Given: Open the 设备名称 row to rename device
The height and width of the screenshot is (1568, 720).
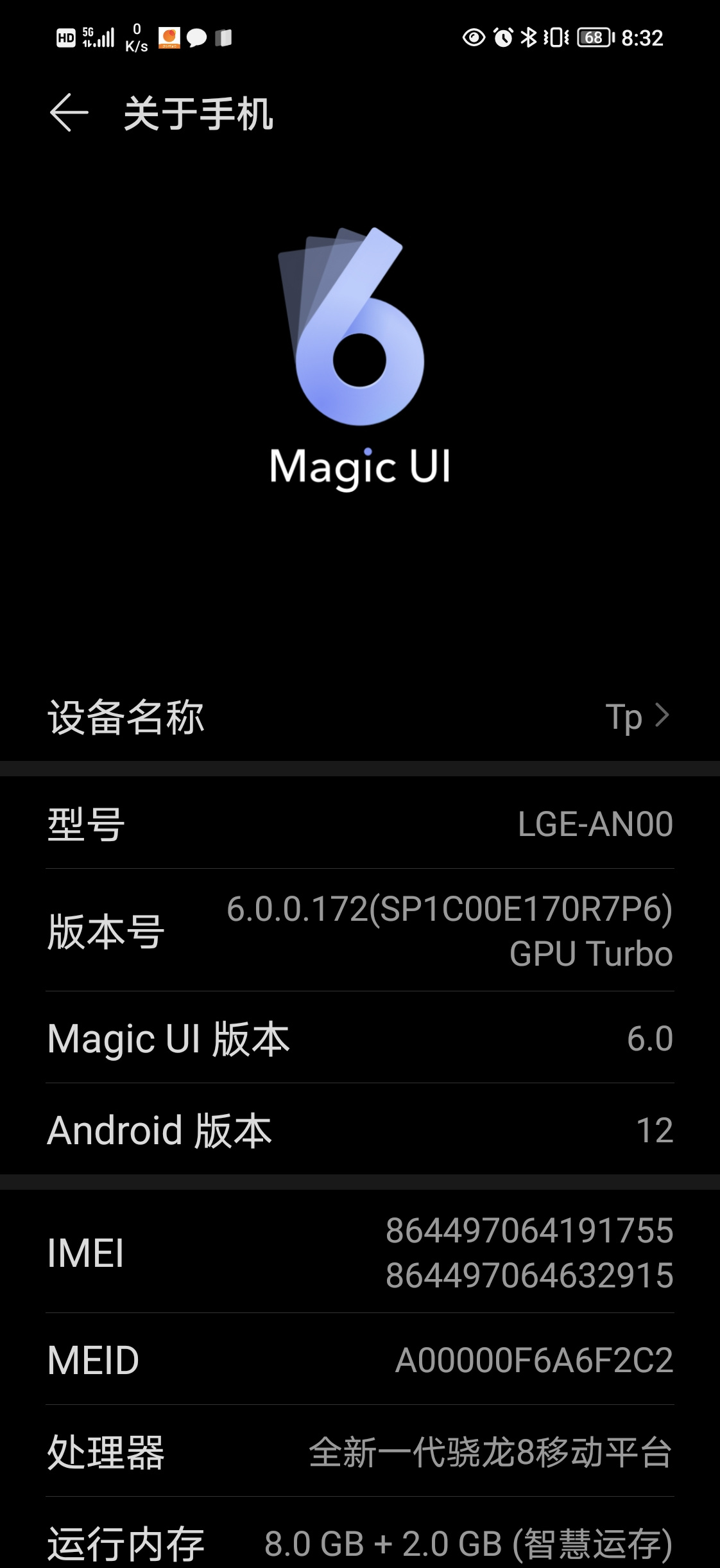Looking at the screenshot, I should [360, 717].
